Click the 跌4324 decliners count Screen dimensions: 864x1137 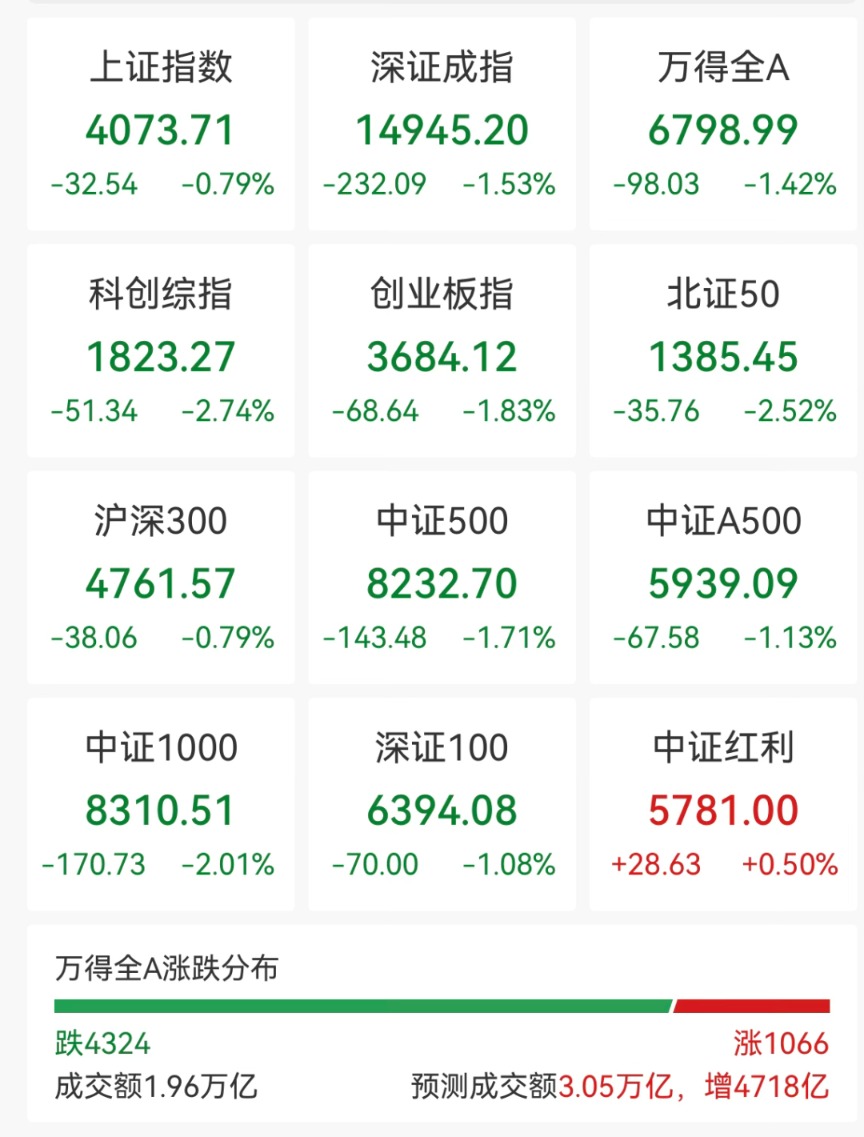point(87,1043)
